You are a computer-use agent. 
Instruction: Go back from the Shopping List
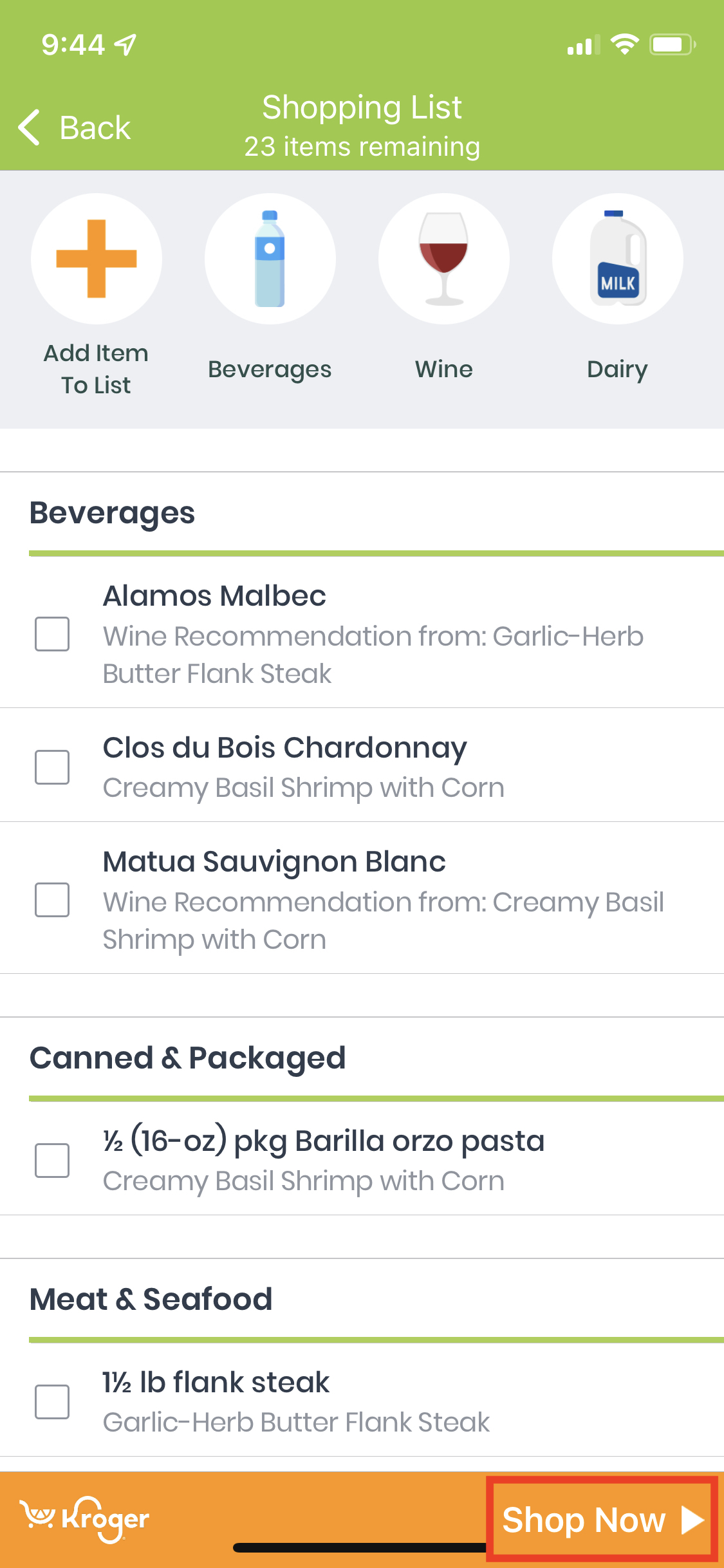pyautogui.click(x=74, y=127)
